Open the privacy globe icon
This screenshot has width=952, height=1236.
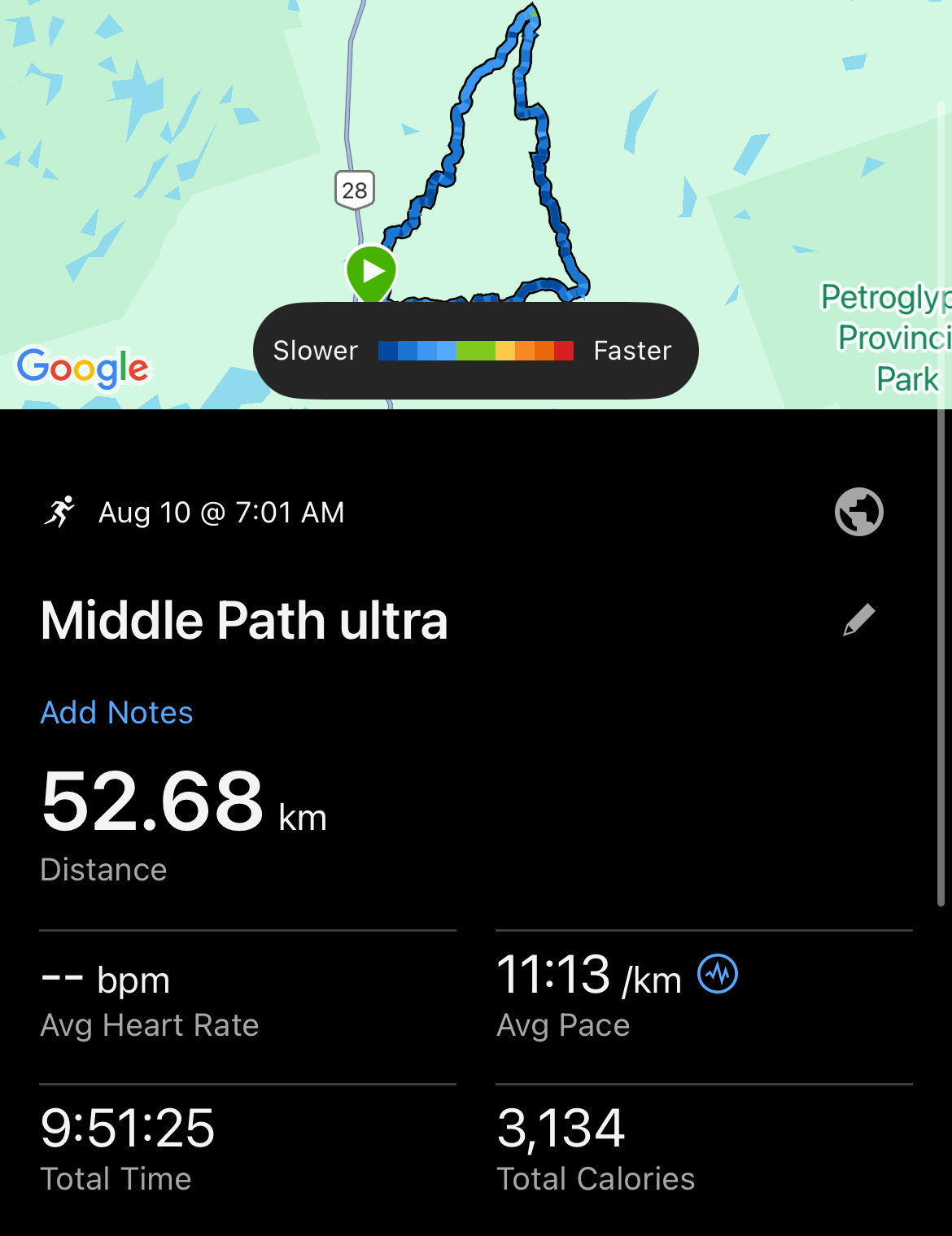(858, 512)
